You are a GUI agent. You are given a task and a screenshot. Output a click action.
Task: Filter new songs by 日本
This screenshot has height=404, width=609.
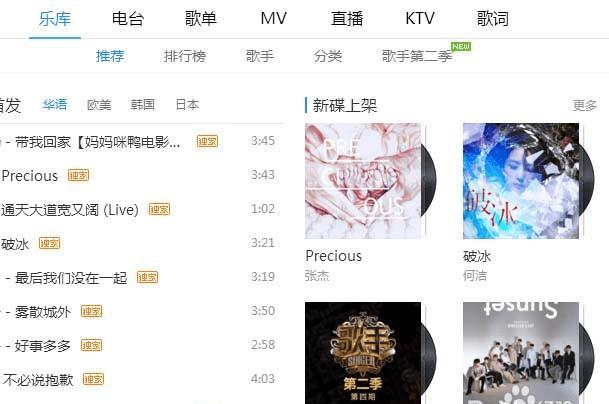tap(187, 104)
